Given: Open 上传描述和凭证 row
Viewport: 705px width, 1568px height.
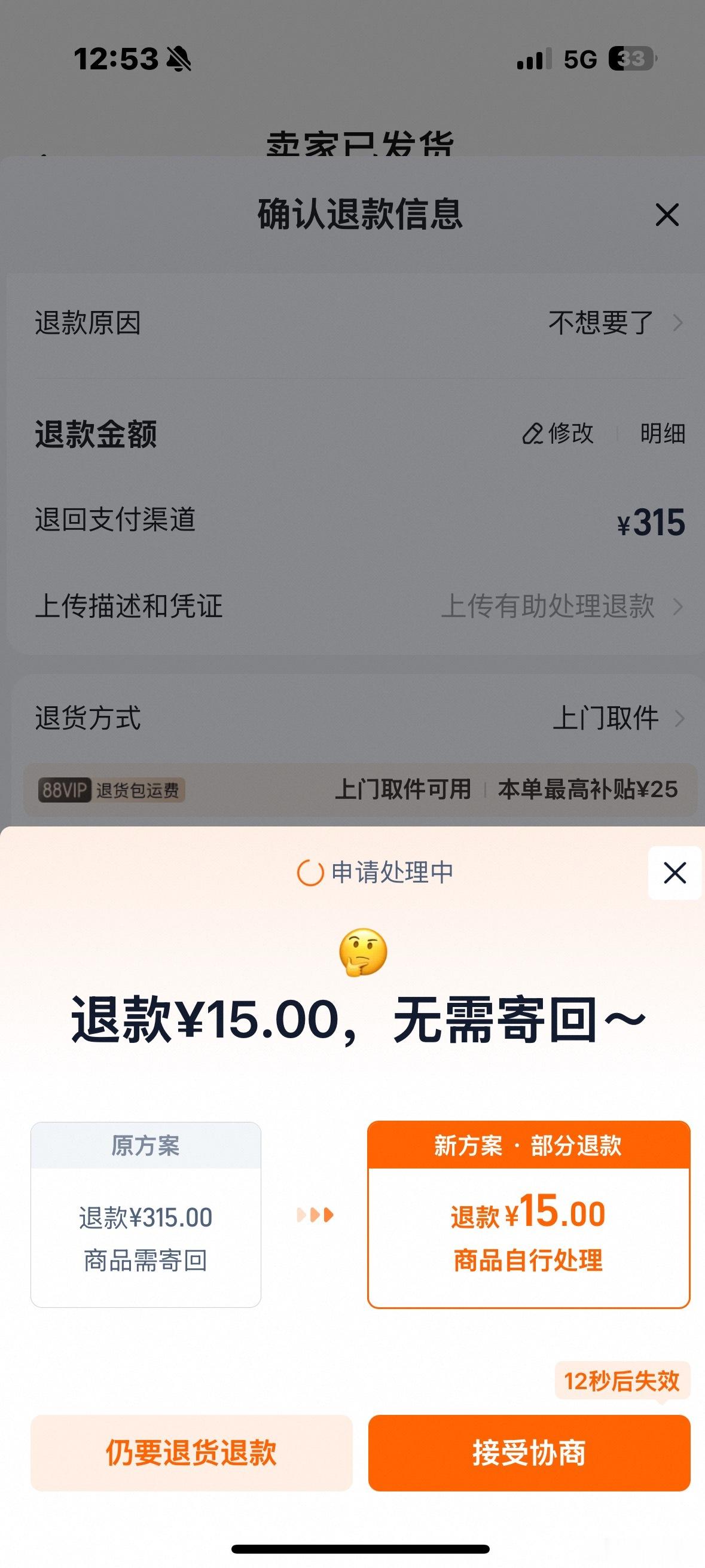Looking at the screenshot, I should (359, 606).
